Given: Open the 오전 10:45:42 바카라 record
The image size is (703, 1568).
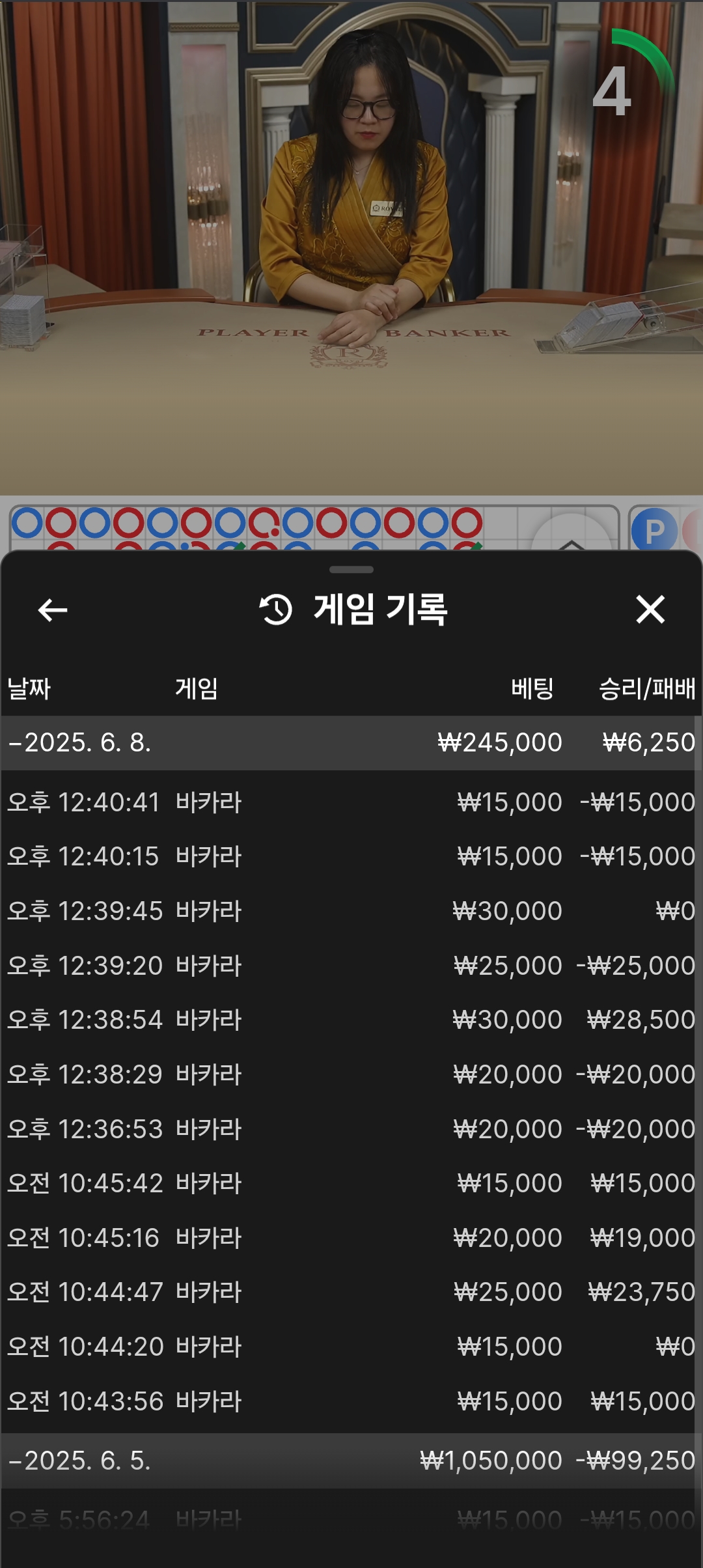Looking at the screenshot, I should pyautogui.click(x=351, y=1183).
